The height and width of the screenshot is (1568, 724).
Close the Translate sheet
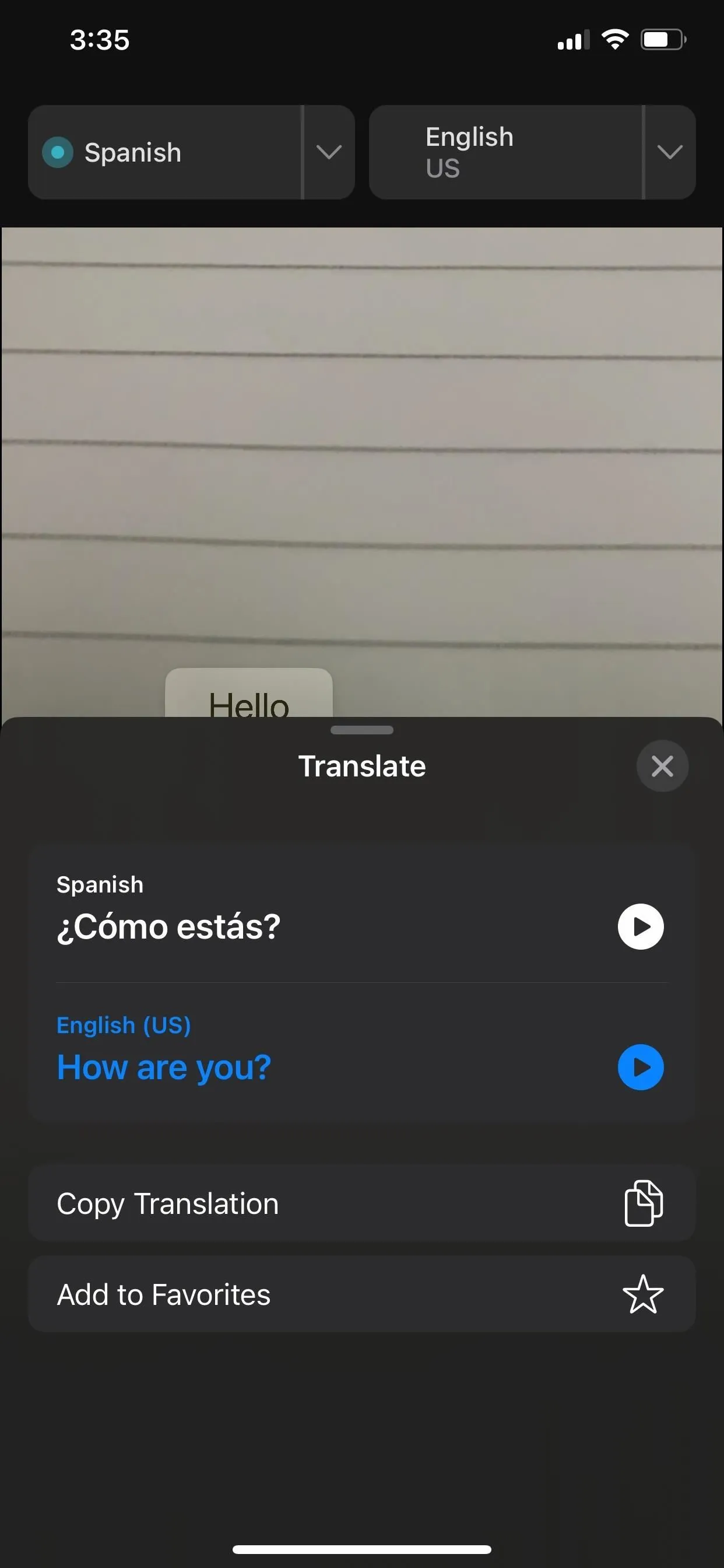click(x=662, y=766)
